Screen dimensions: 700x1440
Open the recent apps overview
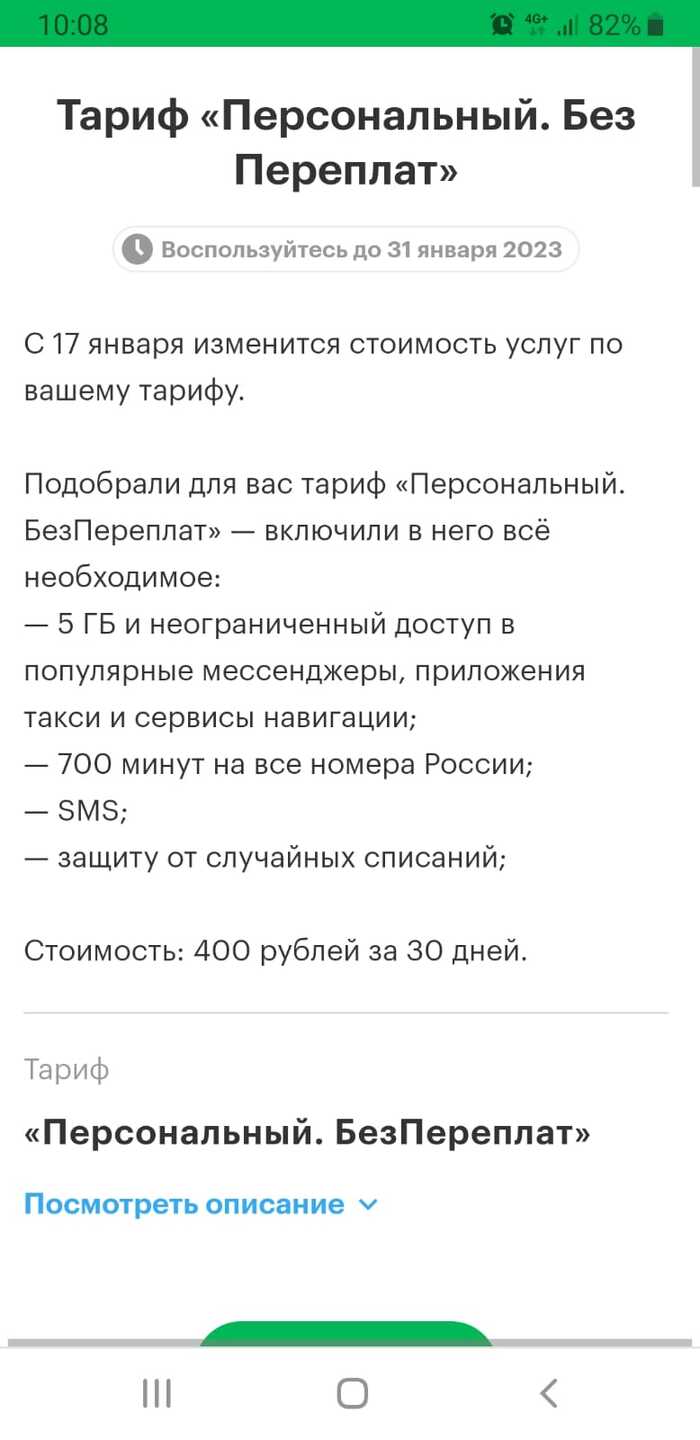pos(157,1393)
